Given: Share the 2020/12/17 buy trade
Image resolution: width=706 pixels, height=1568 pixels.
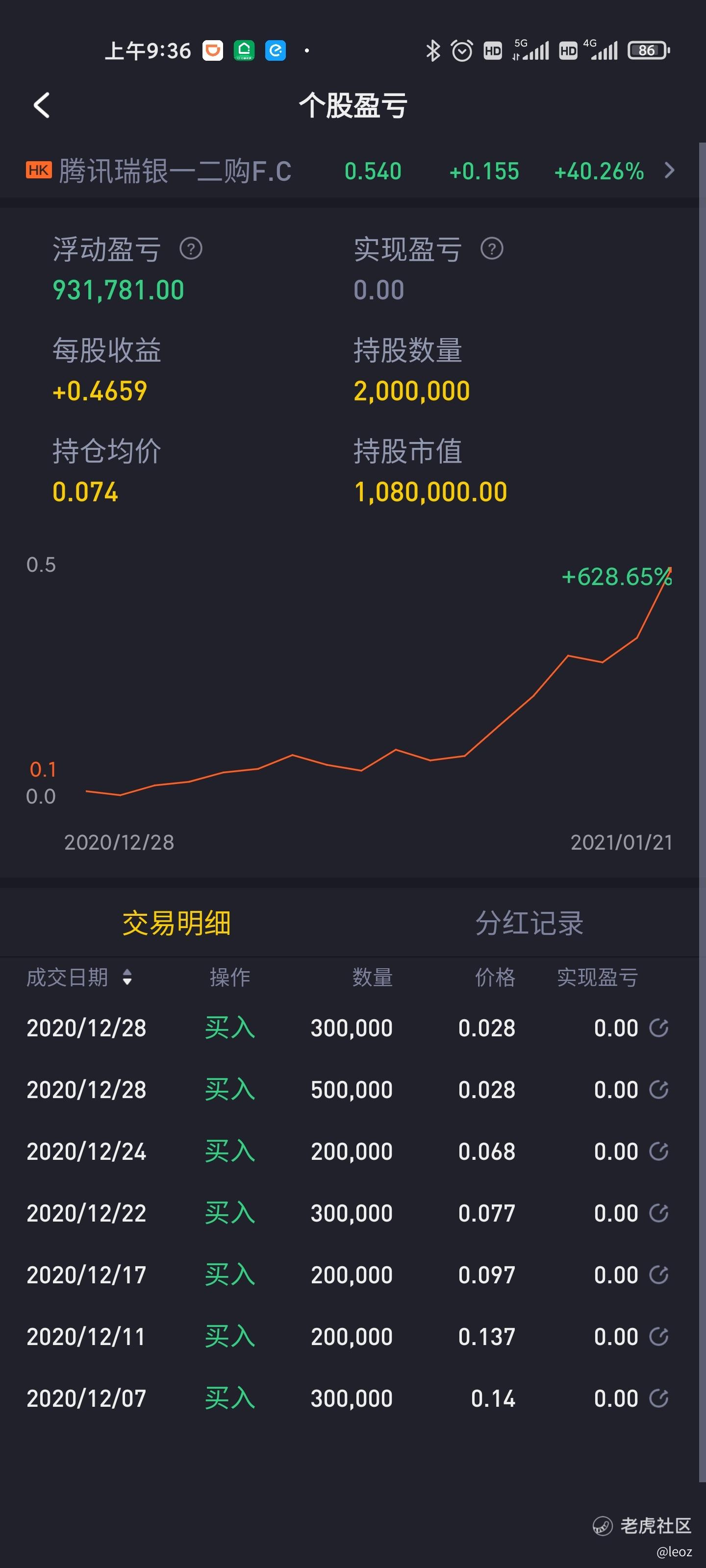Looking at the screenshot, I should (658, 1274).
